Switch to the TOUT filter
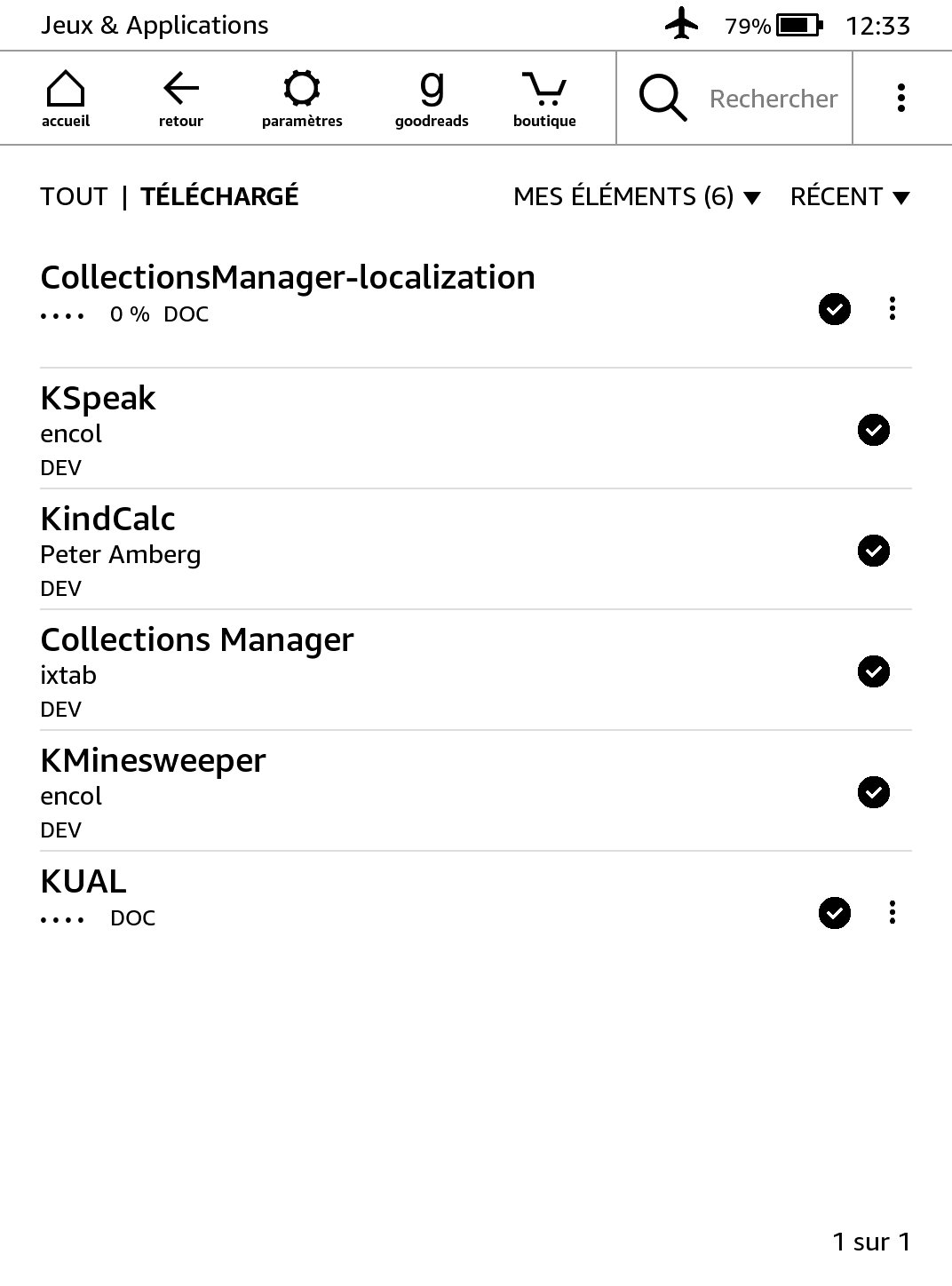 (74, 196)
